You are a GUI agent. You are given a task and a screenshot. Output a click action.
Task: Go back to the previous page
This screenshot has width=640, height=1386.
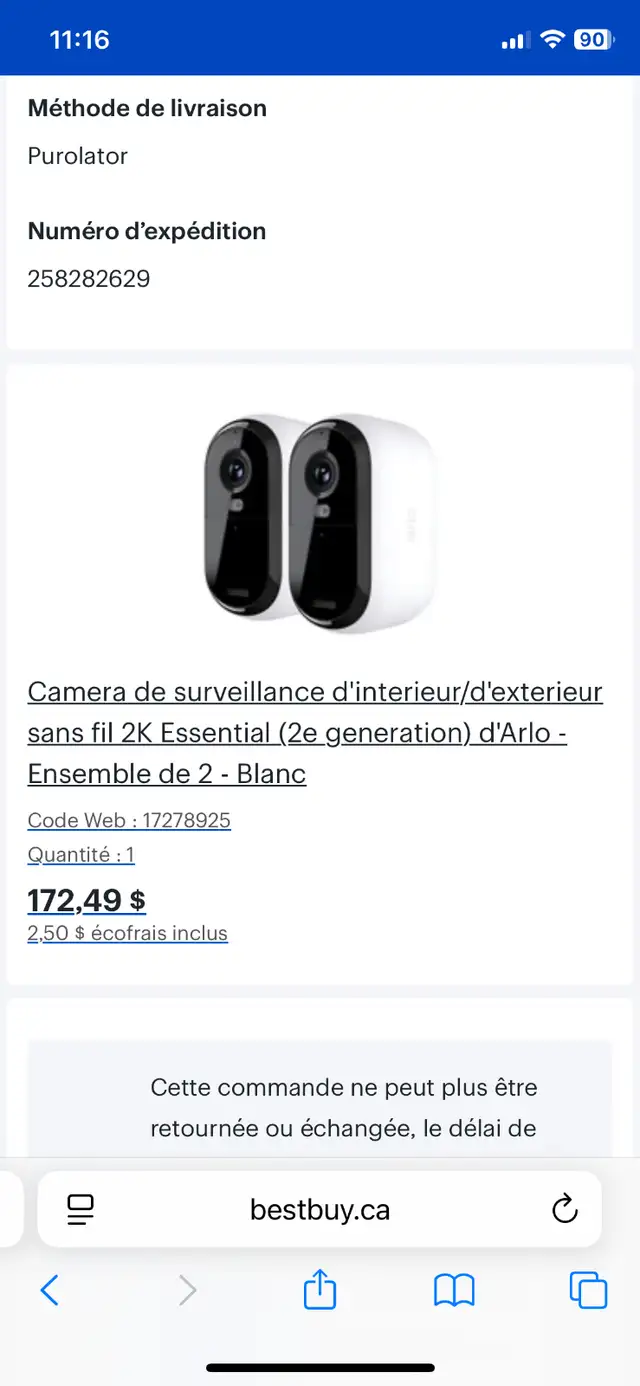click(50, 1291)
